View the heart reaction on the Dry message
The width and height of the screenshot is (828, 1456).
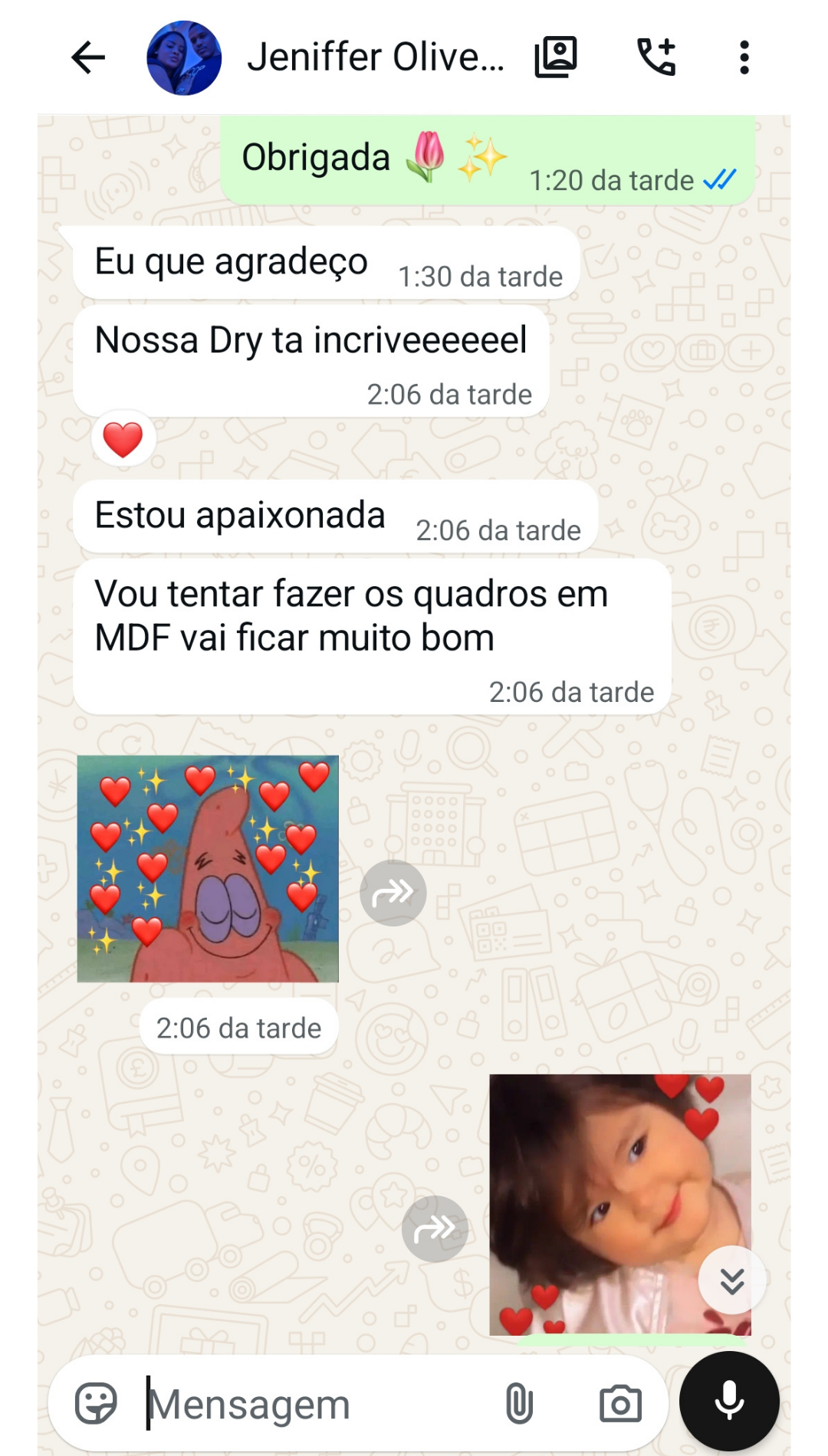(123, 440)
